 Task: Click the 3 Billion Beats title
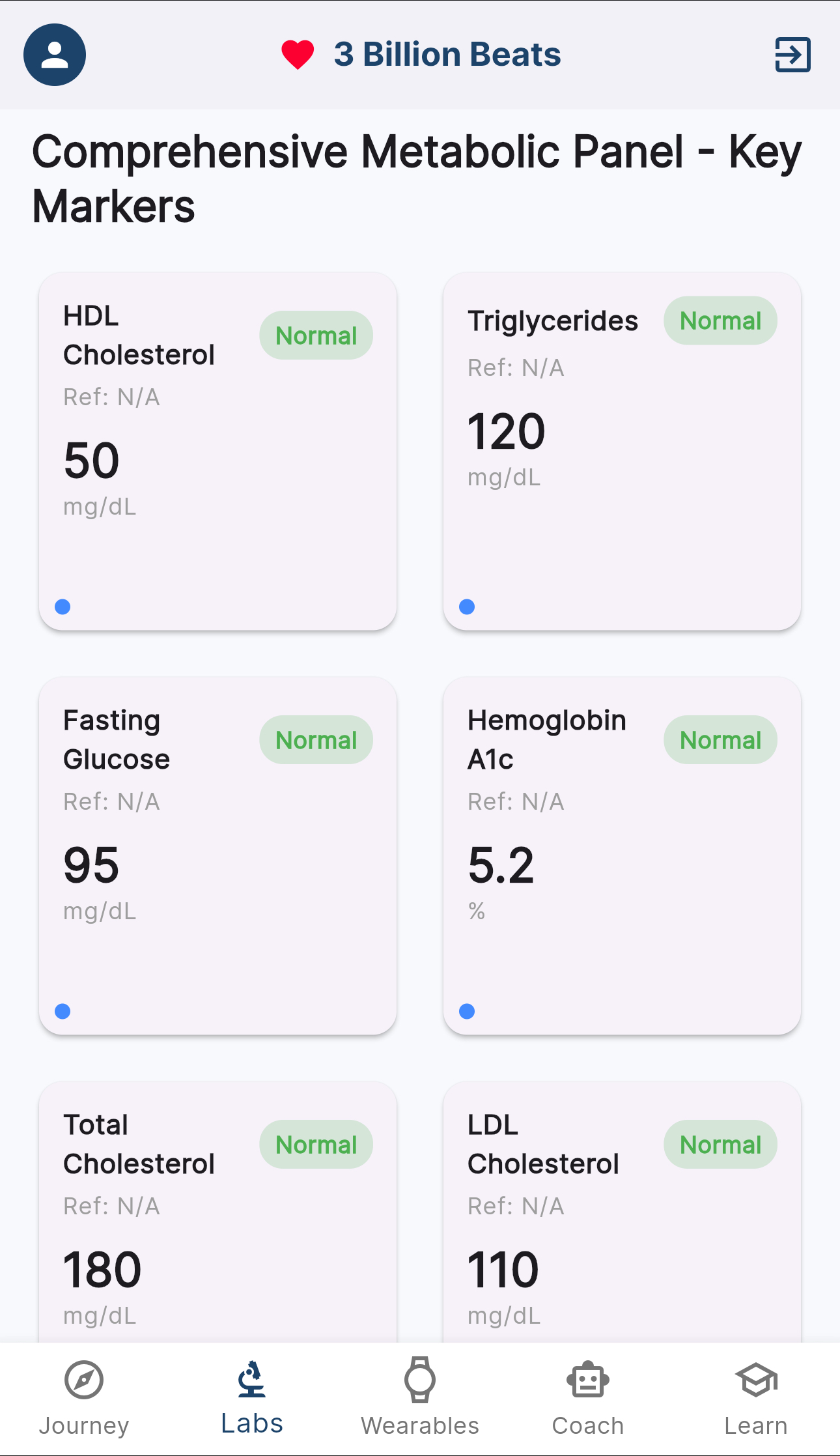[447, 55]
